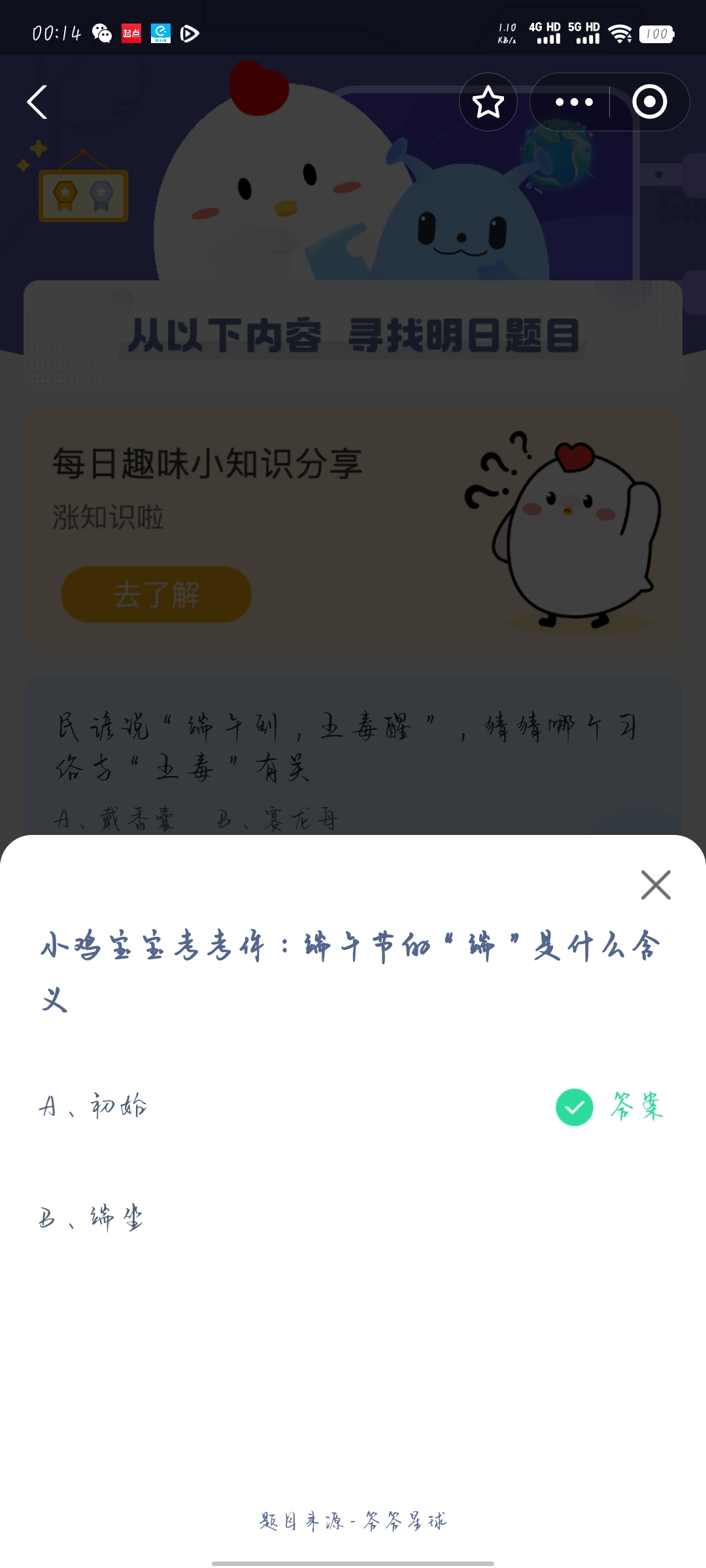Image resolution: width=706 pixels, height=1568 pixels.
Task: Favorite this mini program with the star
Action: coord(488,102)
